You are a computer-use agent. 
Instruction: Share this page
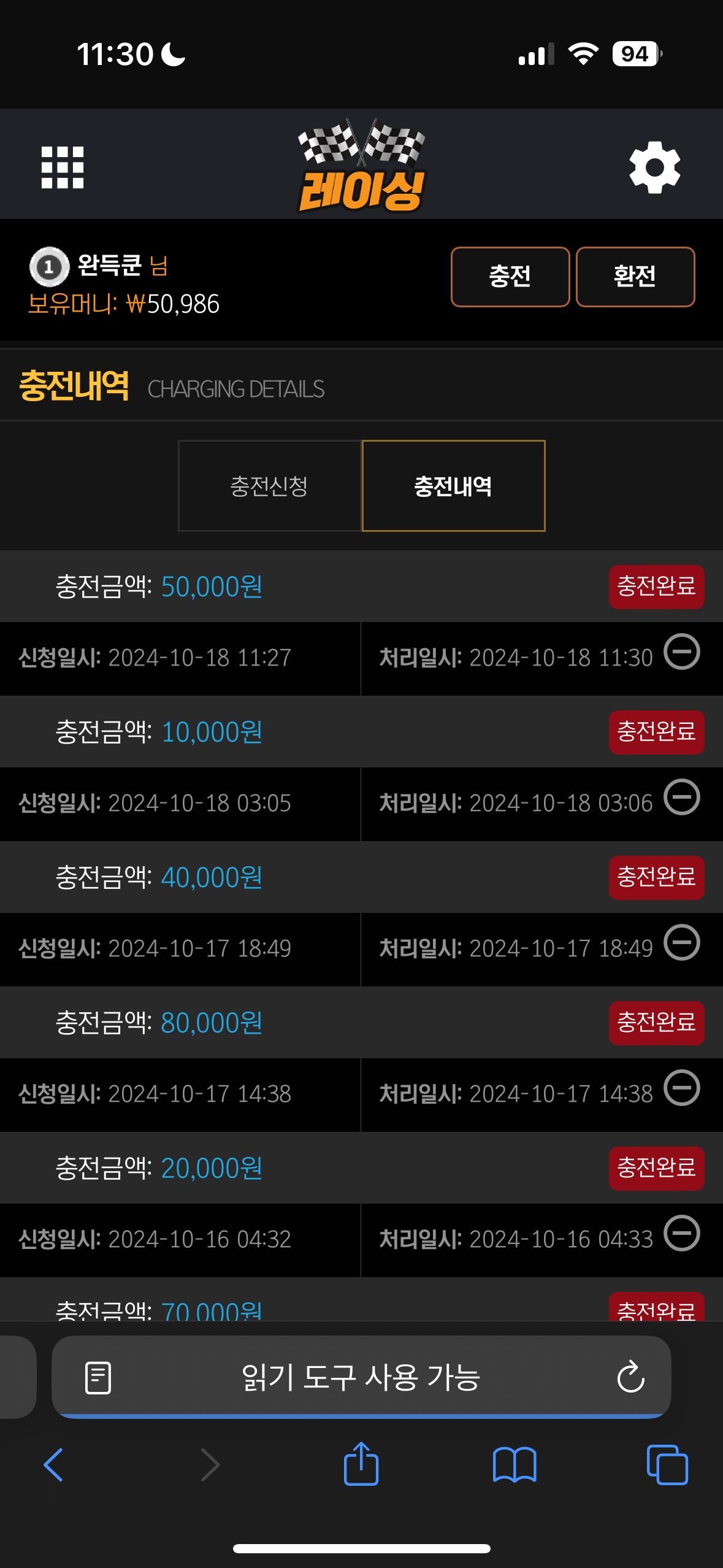pos(361,1464)
